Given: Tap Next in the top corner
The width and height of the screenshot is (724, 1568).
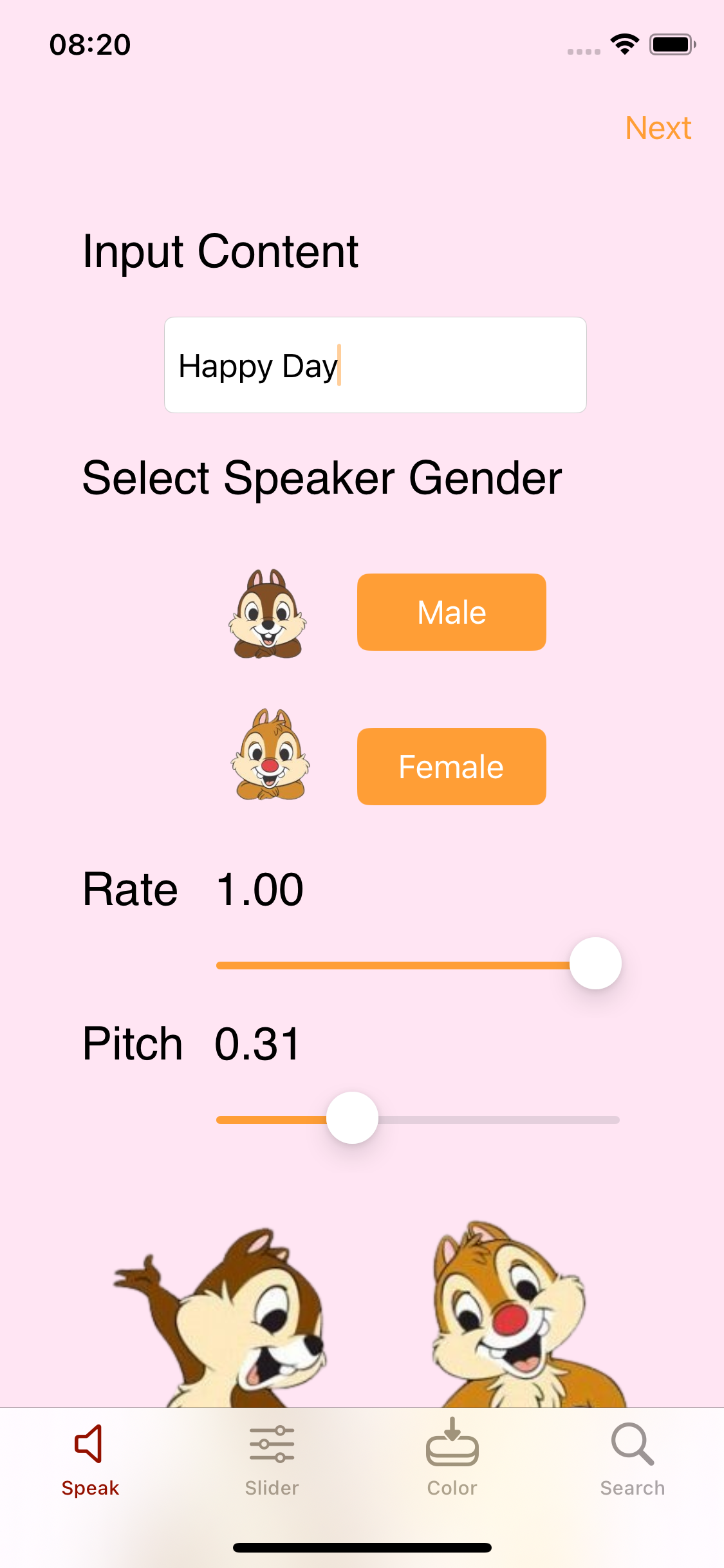Looking at the screenshot, I should (658, 128).
